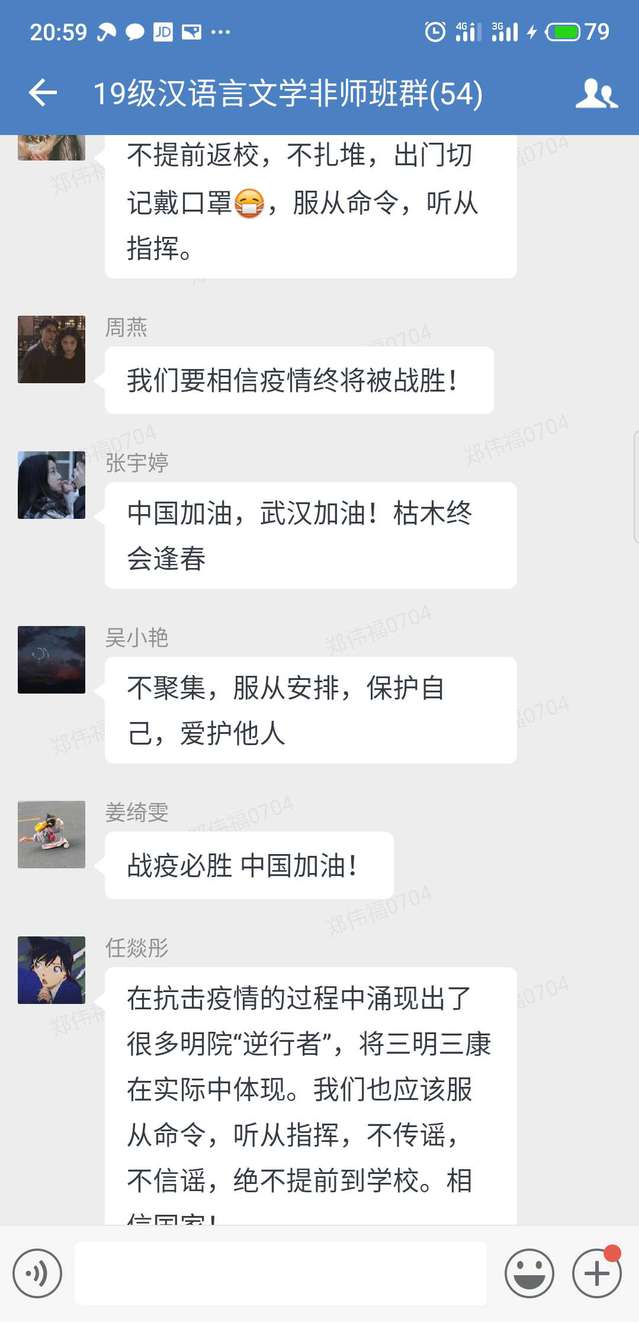
Task: Open 周燕's profile avatar
Action: tap(52, 350)
